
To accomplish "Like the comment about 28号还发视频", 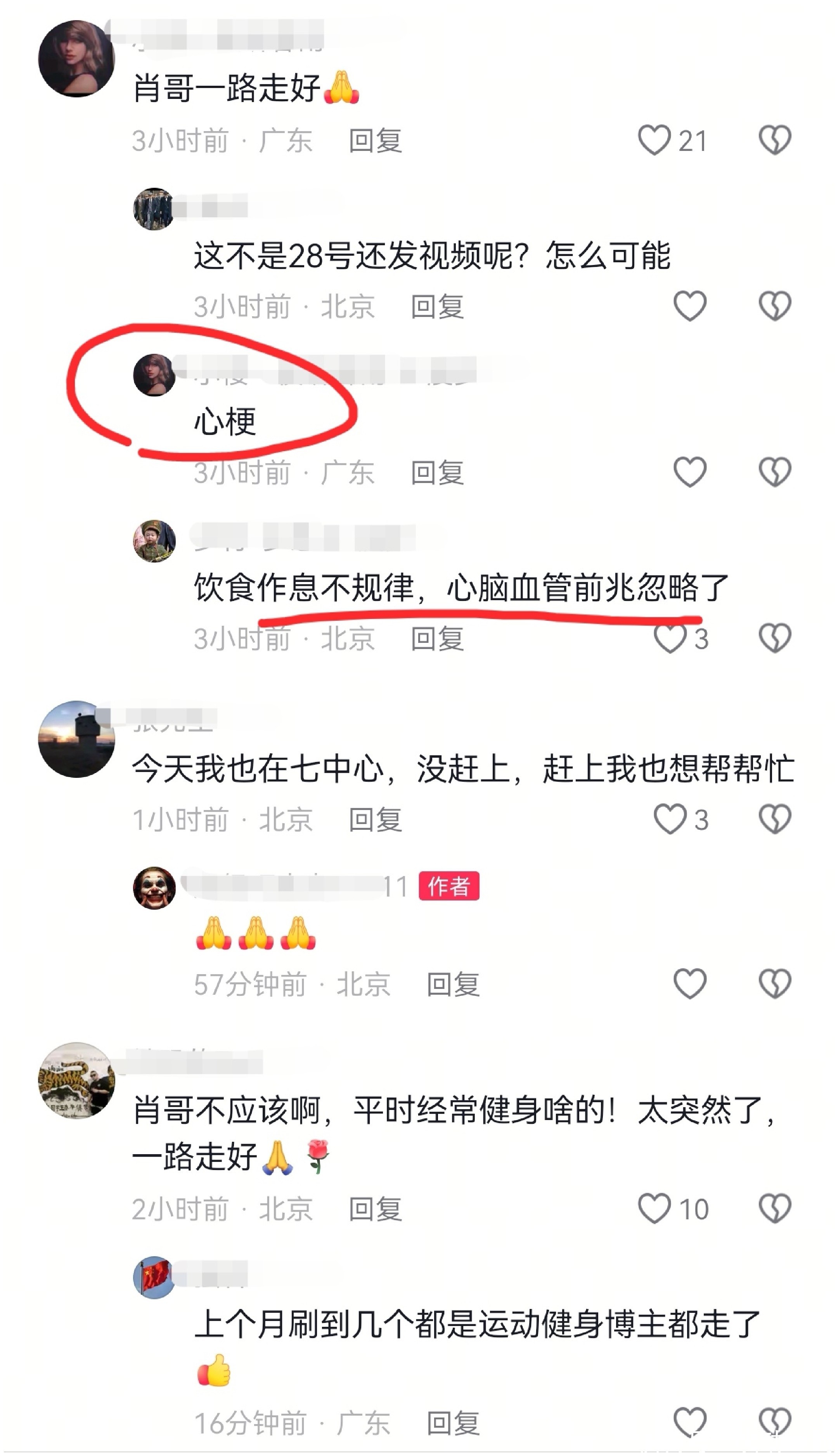I will [689, 306].
